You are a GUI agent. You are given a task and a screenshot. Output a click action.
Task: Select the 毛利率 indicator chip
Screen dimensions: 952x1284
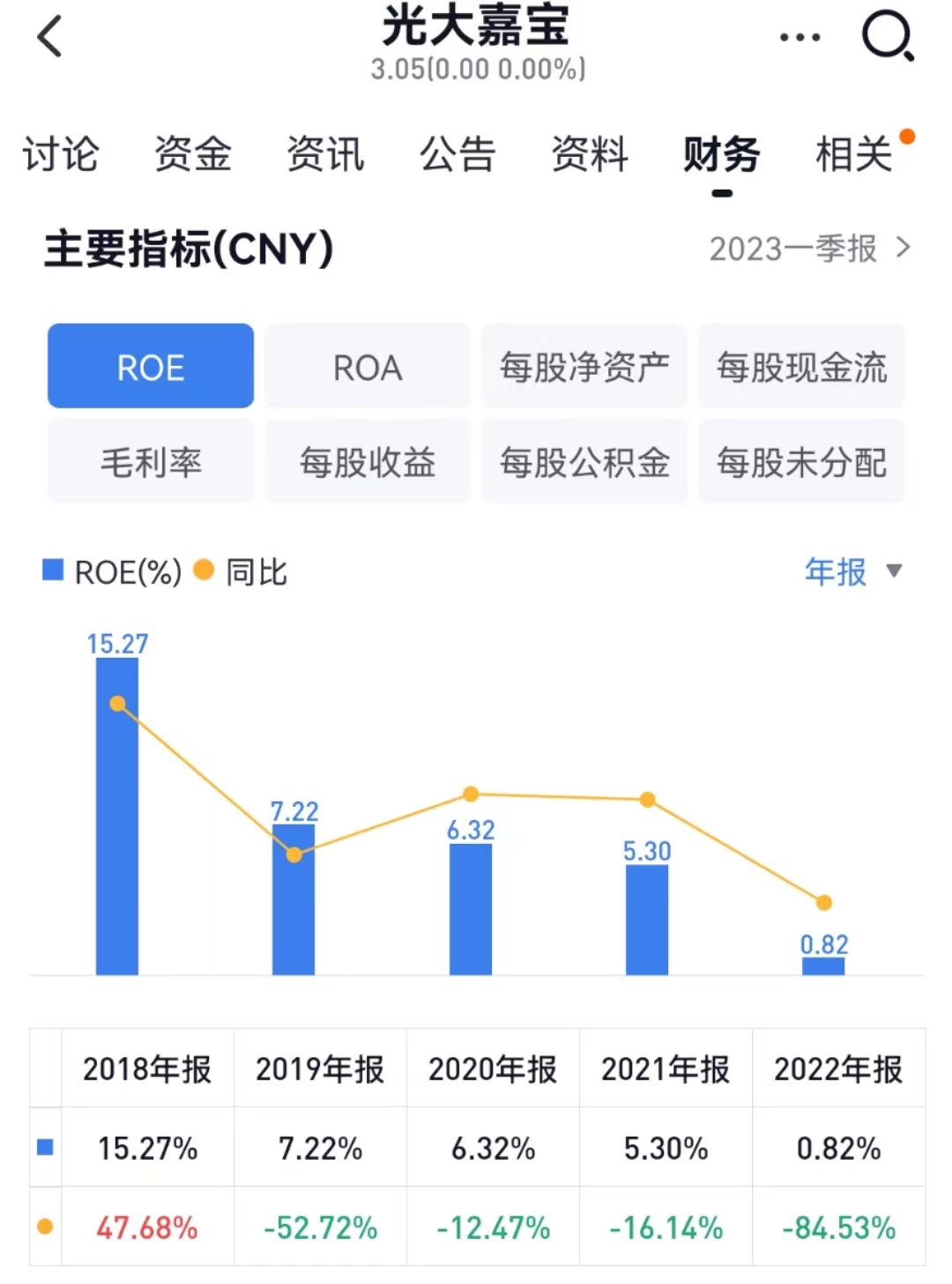pyautogui.click(x=151, y=461)
